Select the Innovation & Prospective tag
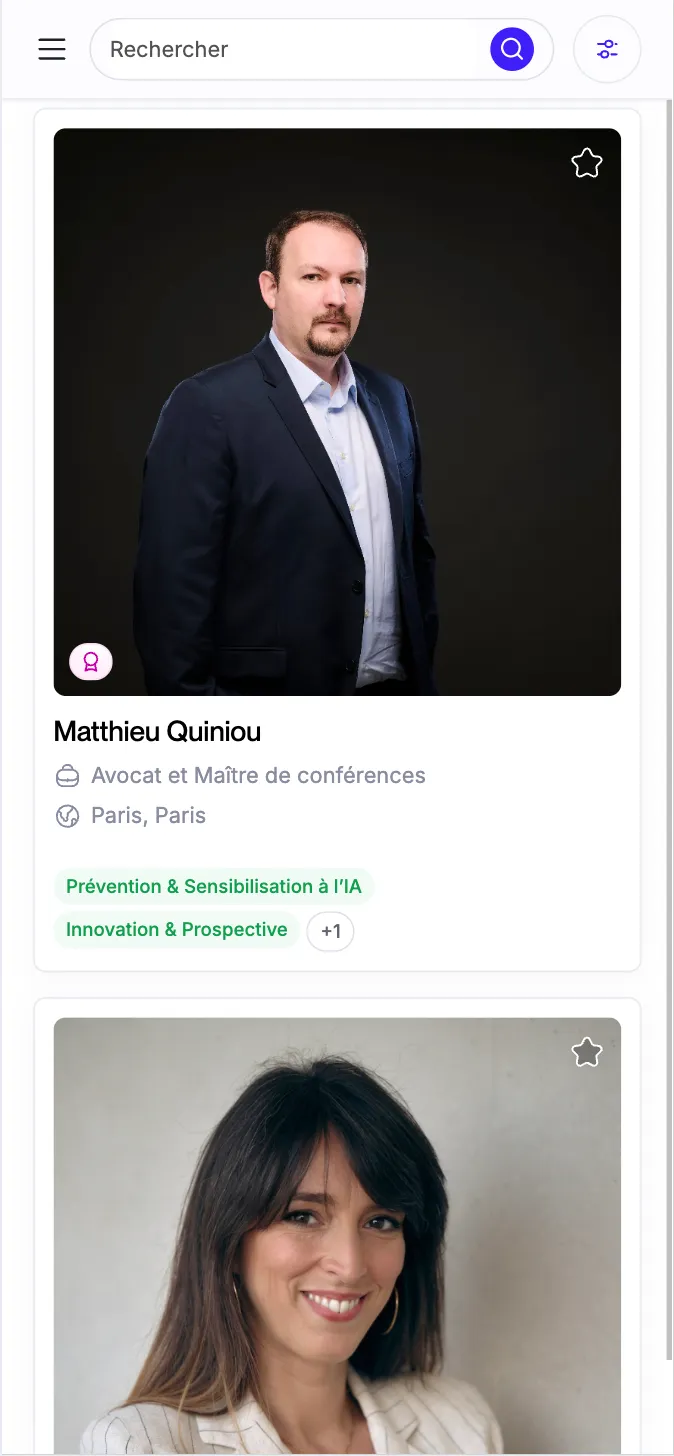The height and width of the screenshot is (1456, 674). [x=176, y=930]
